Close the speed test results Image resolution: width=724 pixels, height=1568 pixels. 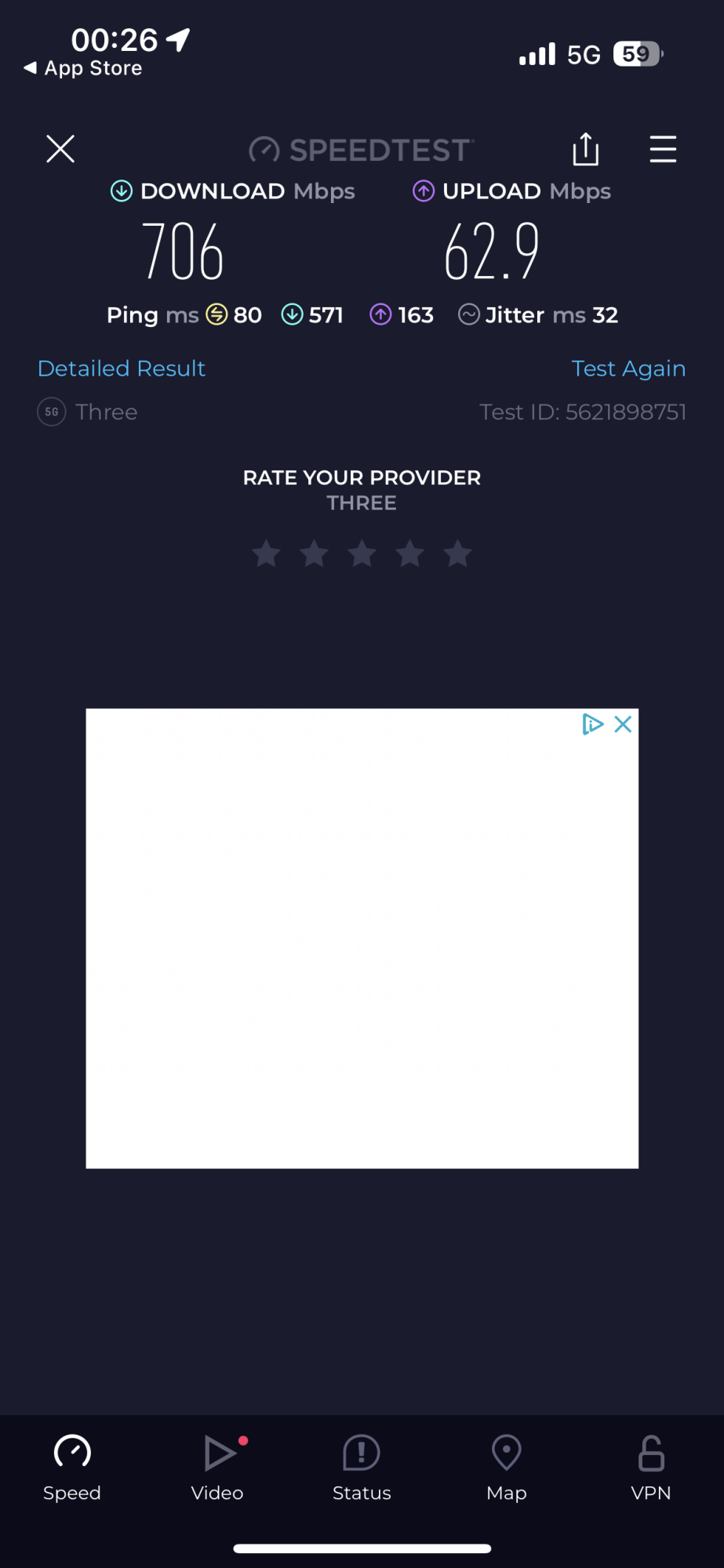point(60,149)
